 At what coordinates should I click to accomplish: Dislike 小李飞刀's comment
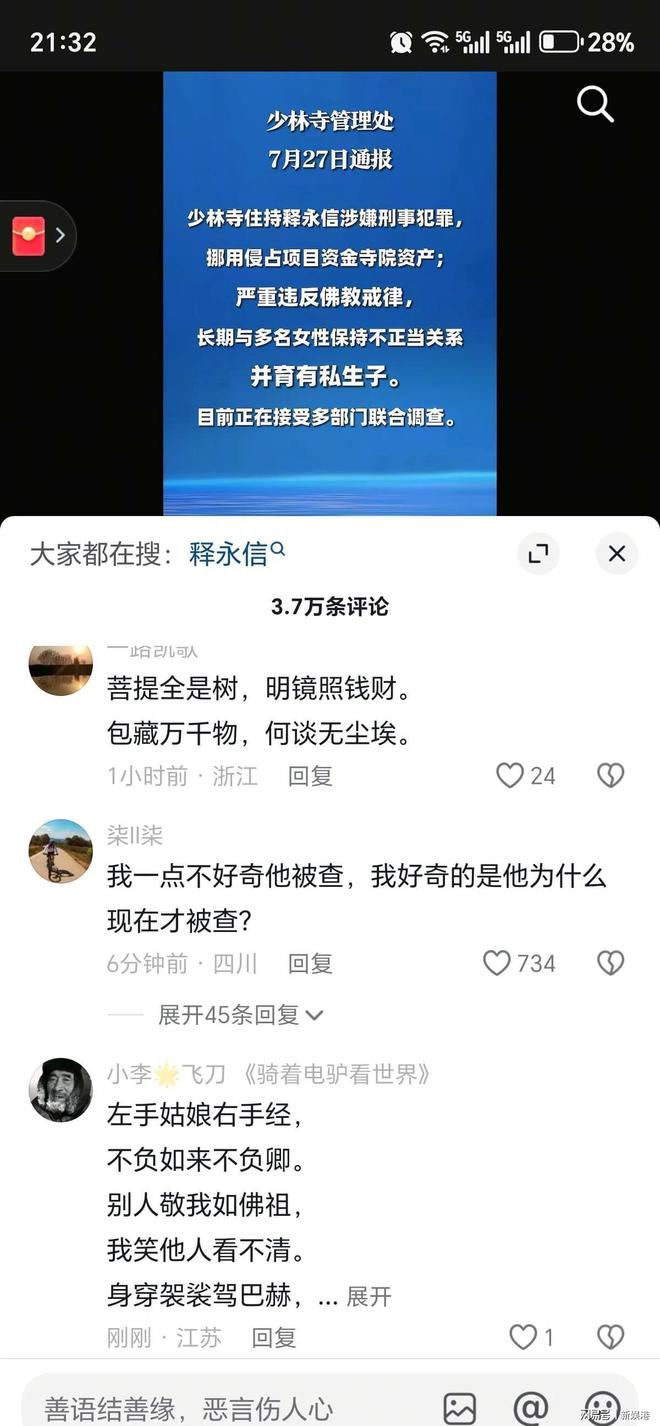(x=610, y=1337)
